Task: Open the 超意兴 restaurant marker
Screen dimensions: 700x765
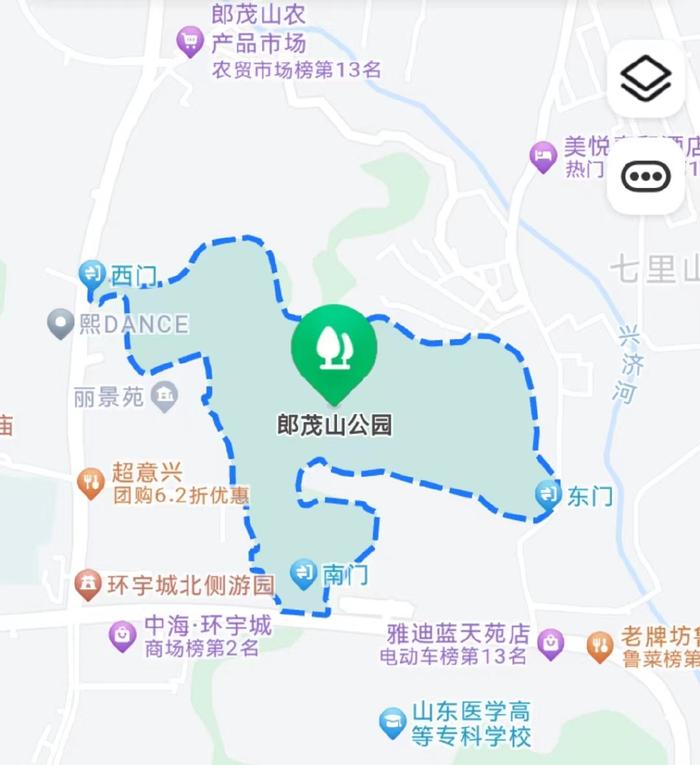Action: [91, 483]
